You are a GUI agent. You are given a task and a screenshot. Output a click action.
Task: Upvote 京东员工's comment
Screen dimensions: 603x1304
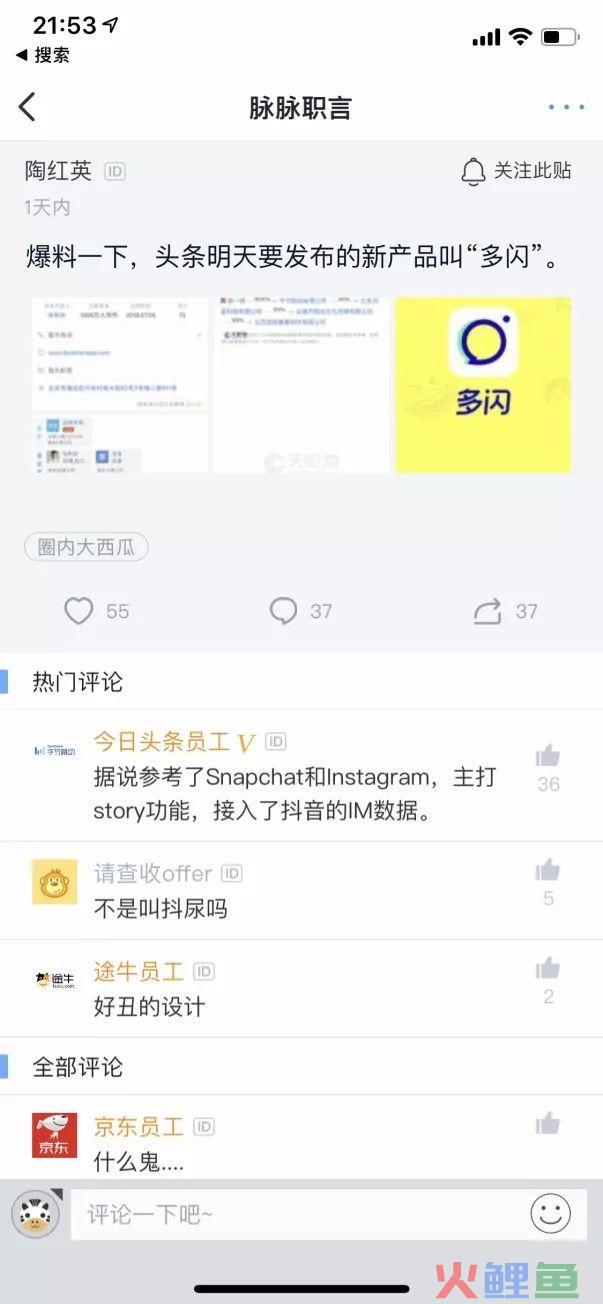click(x=547, y=1124)
